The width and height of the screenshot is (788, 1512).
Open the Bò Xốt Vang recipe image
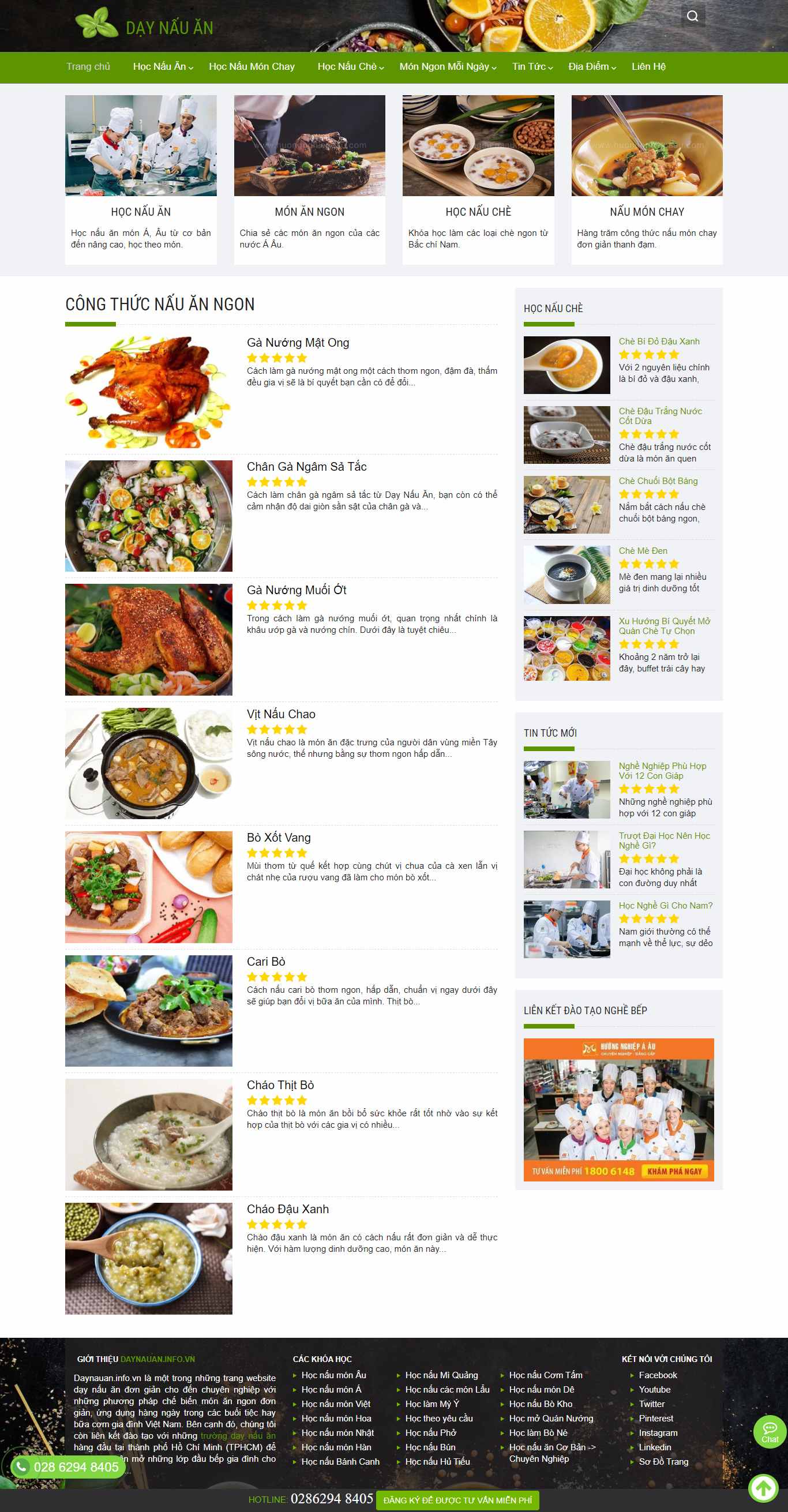(148, 886)
